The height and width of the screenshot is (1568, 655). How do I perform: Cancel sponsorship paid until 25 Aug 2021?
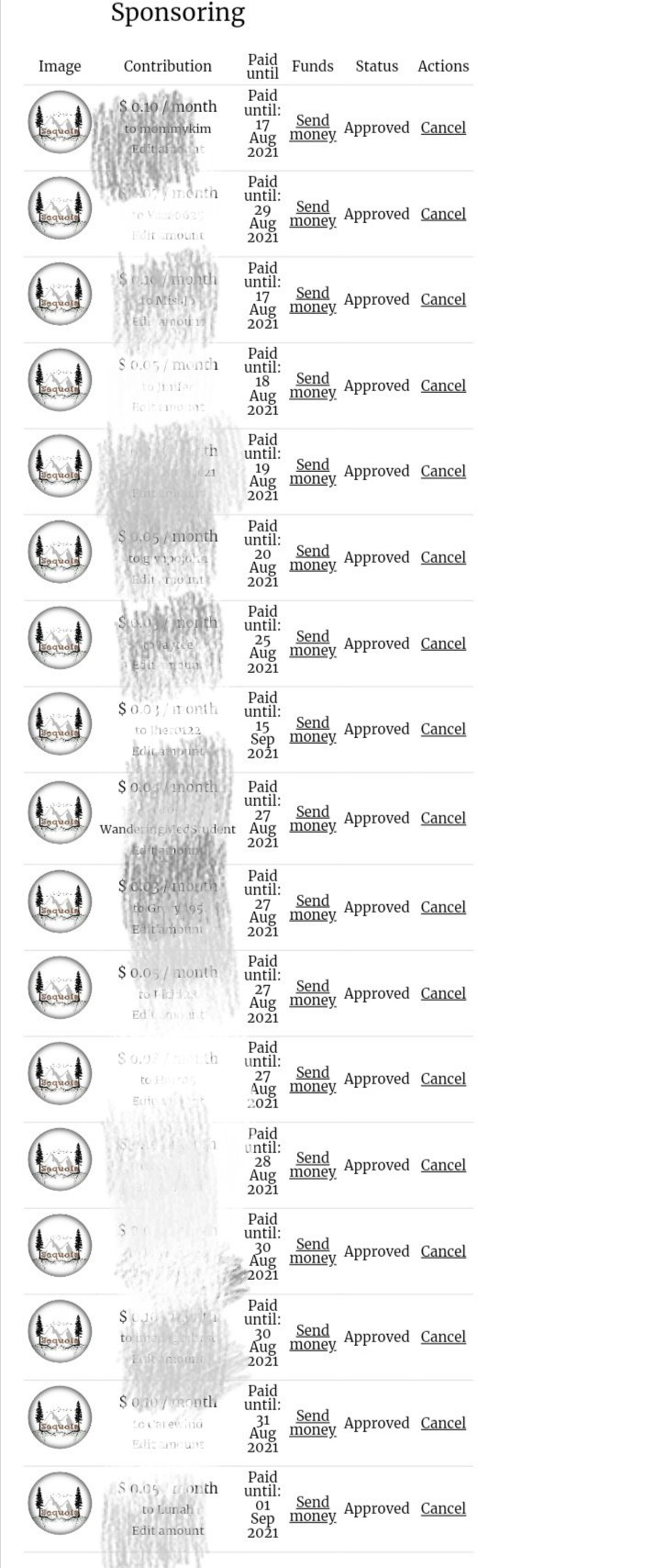pyautogui.click(x=443, y=644)
